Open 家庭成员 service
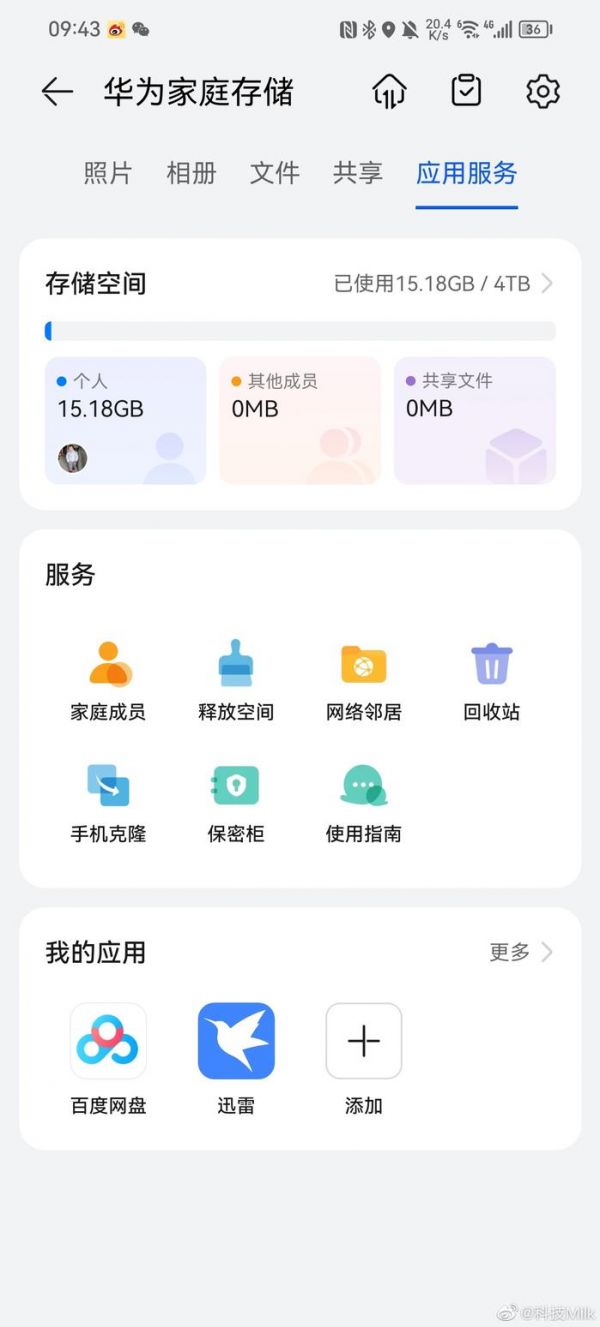Viewport: 600px width, 1327px height. point(108,680)
